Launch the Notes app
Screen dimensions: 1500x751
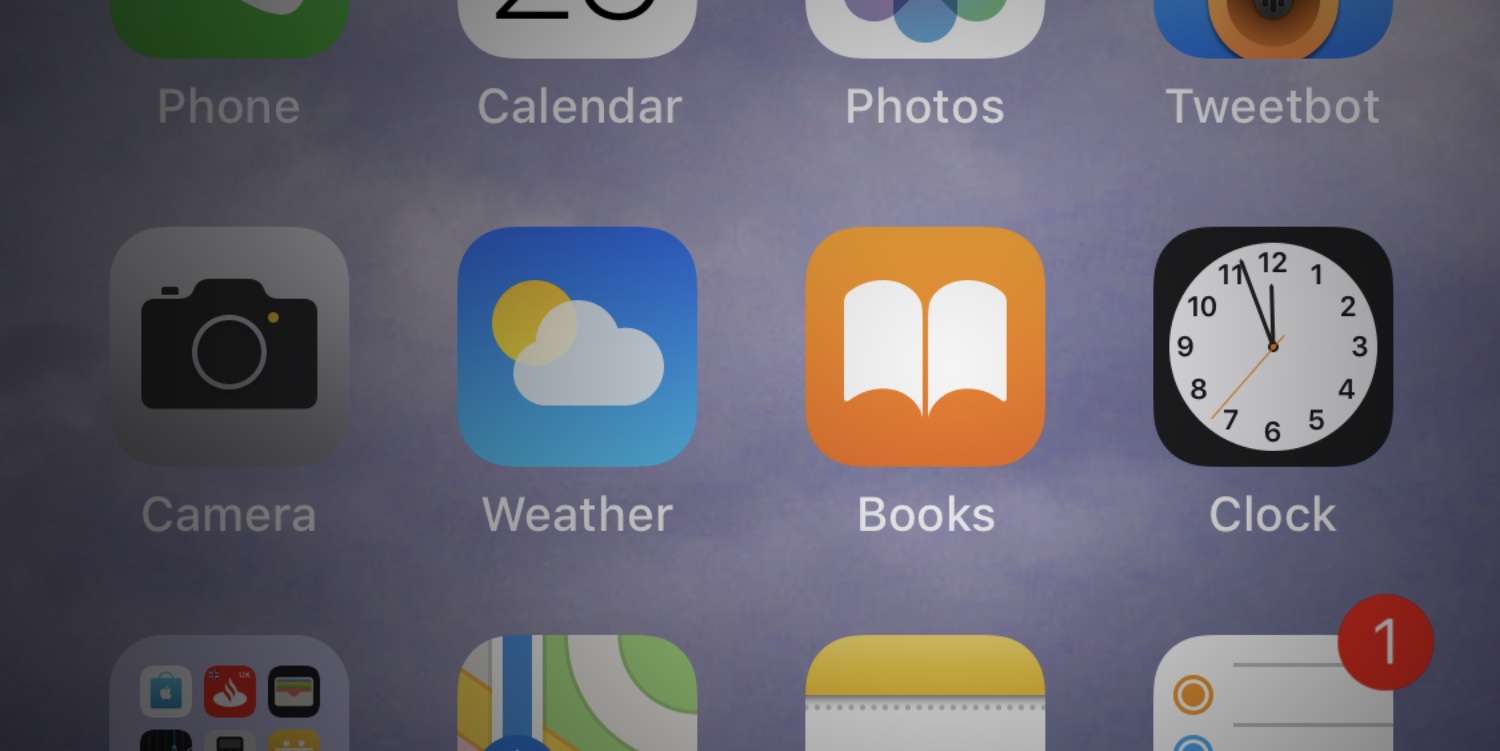[925, 700]
